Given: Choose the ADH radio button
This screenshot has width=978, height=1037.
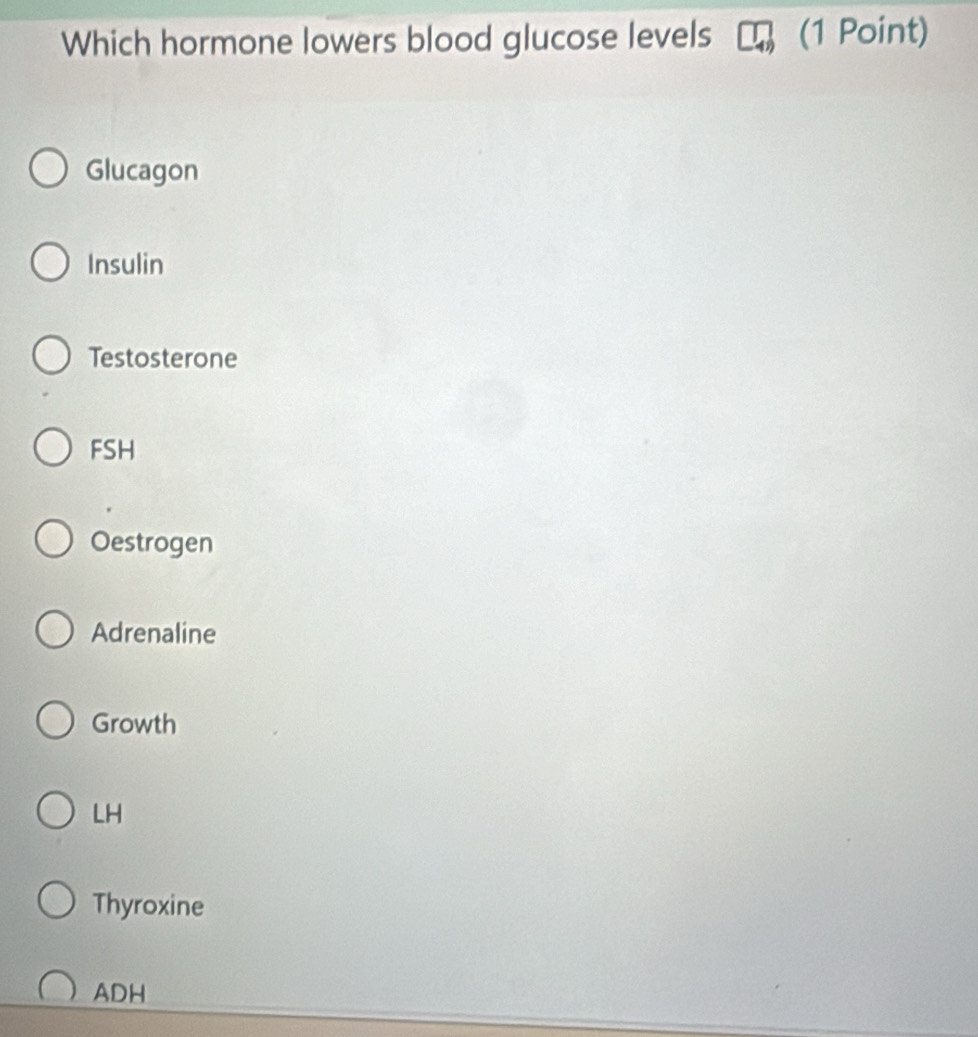Looking at the screenshot, I should click(57, 990).
